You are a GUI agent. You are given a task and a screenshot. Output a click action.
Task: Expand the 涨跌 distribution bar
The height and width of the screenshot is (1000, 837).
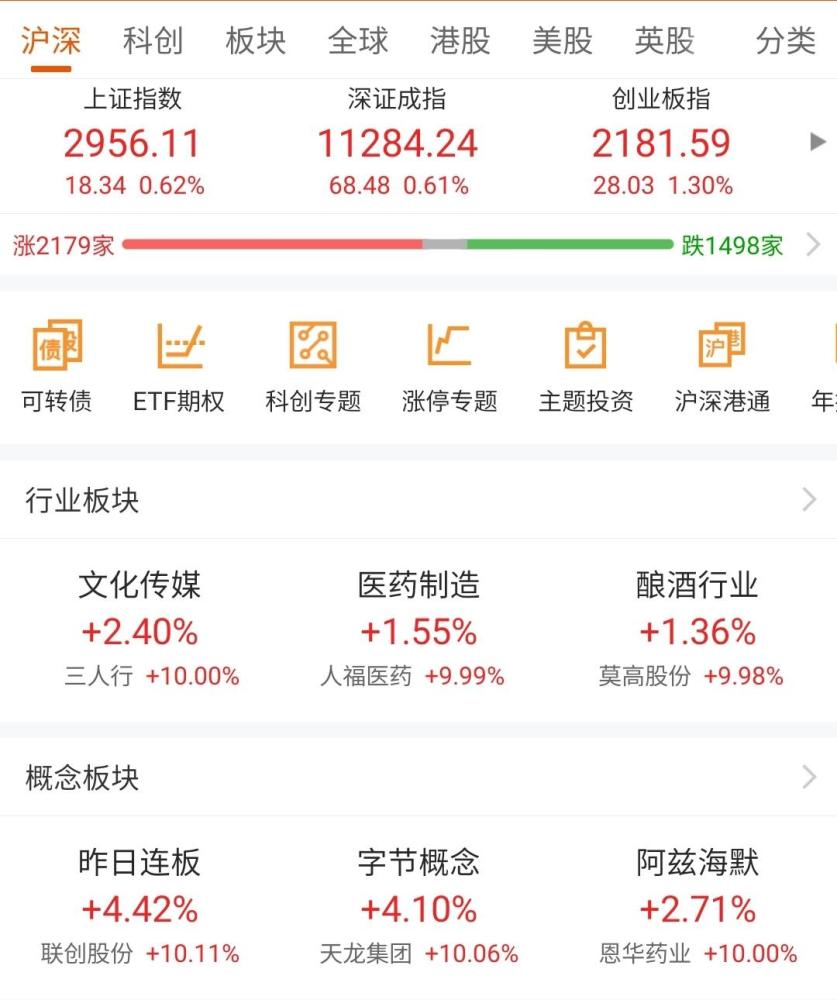[x=812, y=245]
